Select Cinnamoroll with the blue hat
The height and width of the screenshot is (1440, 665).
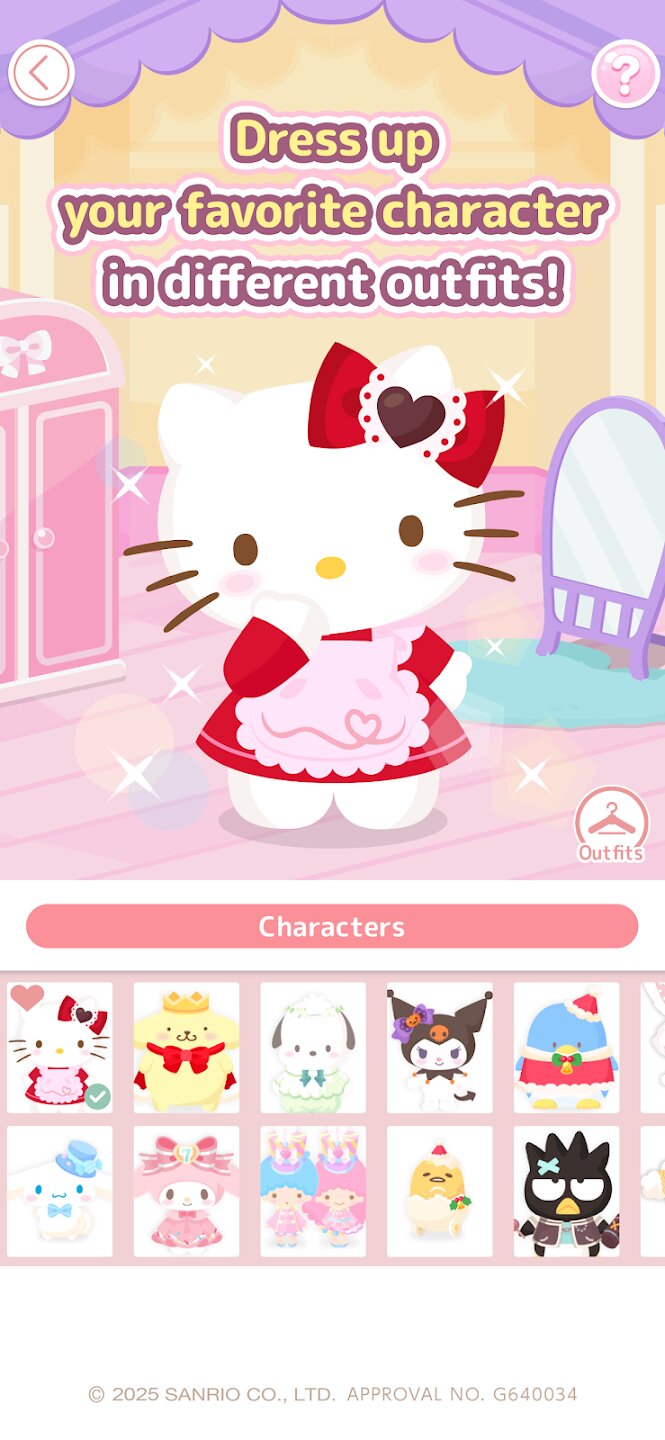pyautogui.click(x=60, y=1192)
